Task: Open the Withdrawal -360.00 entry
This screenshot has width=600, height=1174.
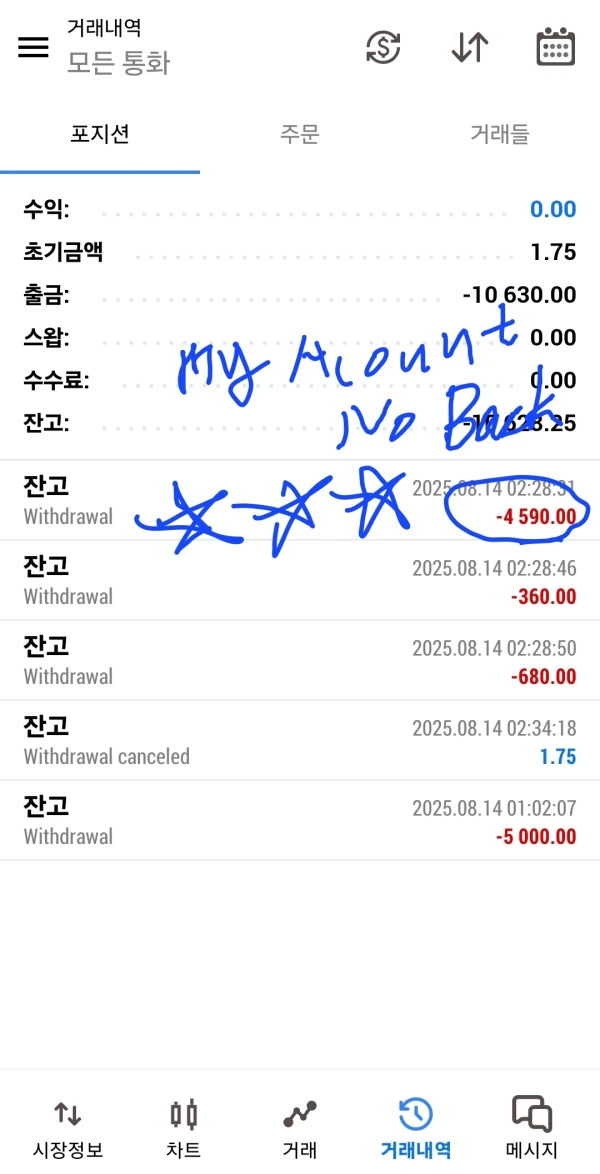Action: pyautogui.click(x=300, y=581)
